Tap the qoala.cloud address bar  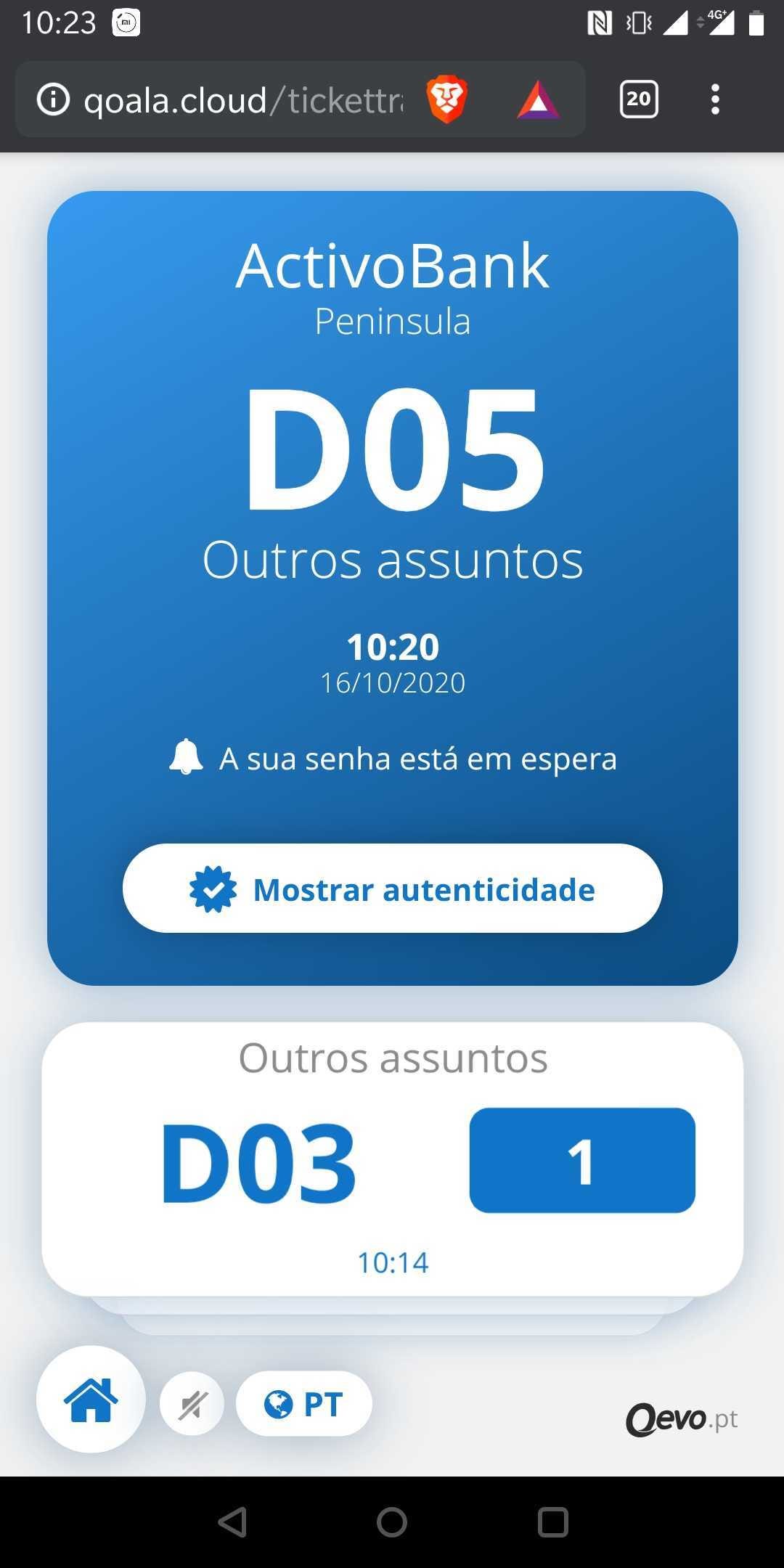[243, 100]
